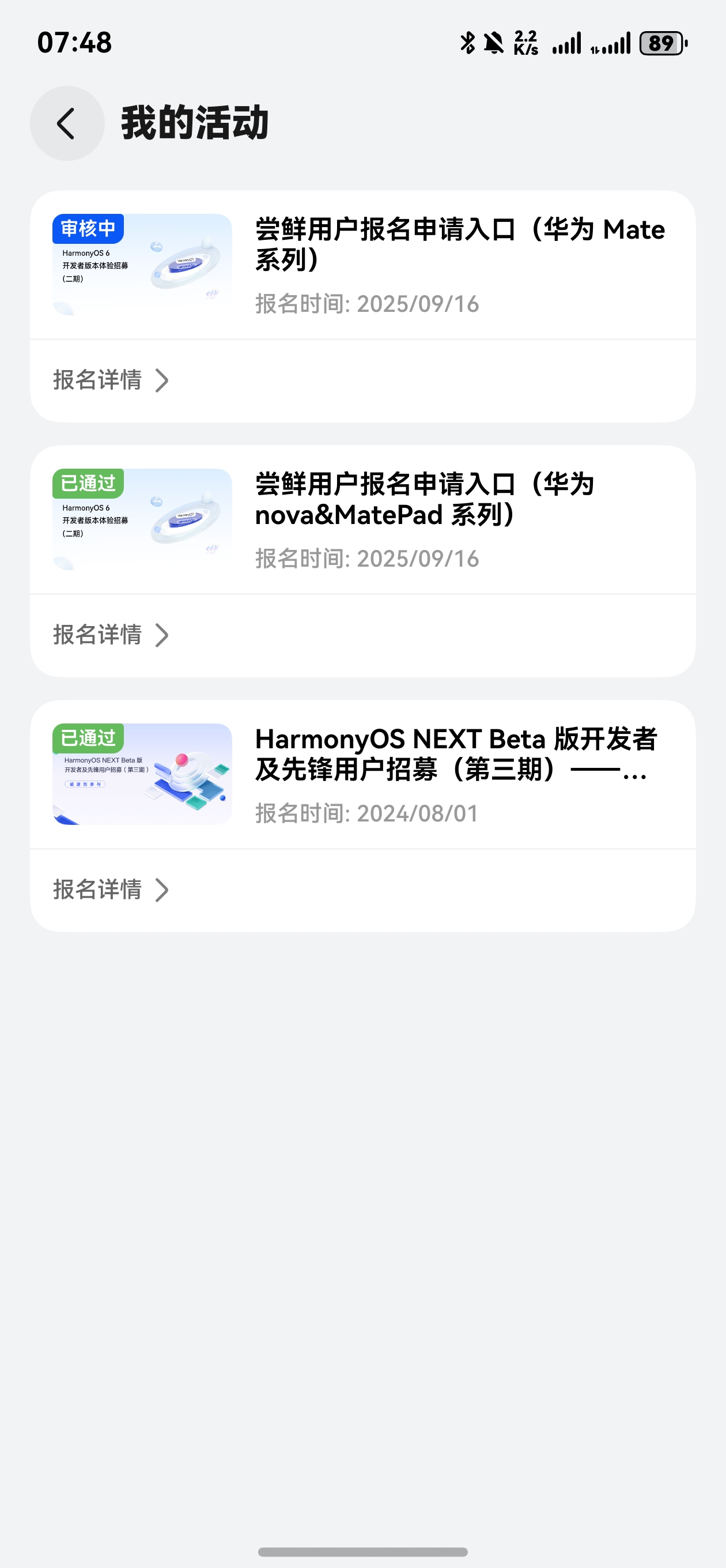The width and height of the screenshot is (726, 1568).
Task: View 报名详情 for HarmonyOS NEXT Beta
Action: 111,890
